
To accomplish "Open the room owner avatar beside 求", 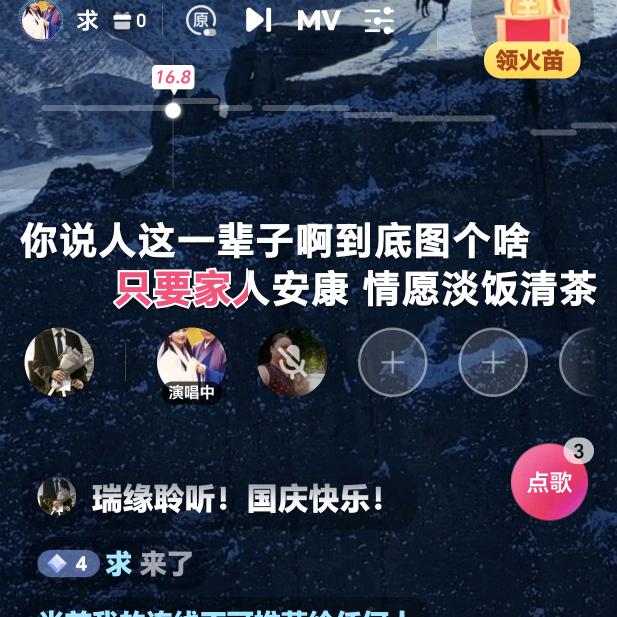I will pyautogui.click(x=41, y=20).
